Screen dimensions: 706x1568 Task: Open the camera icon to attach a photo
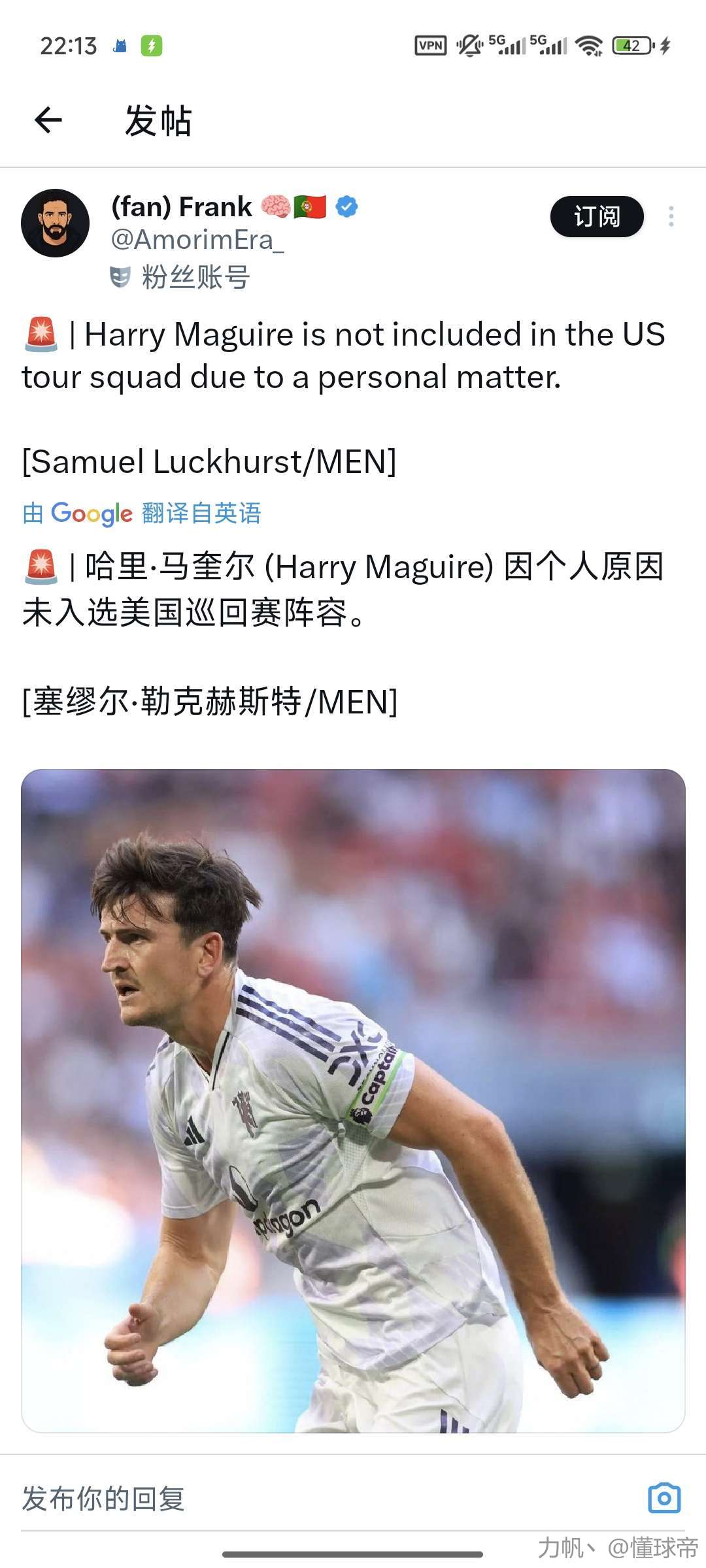[x=664, y=1497]
